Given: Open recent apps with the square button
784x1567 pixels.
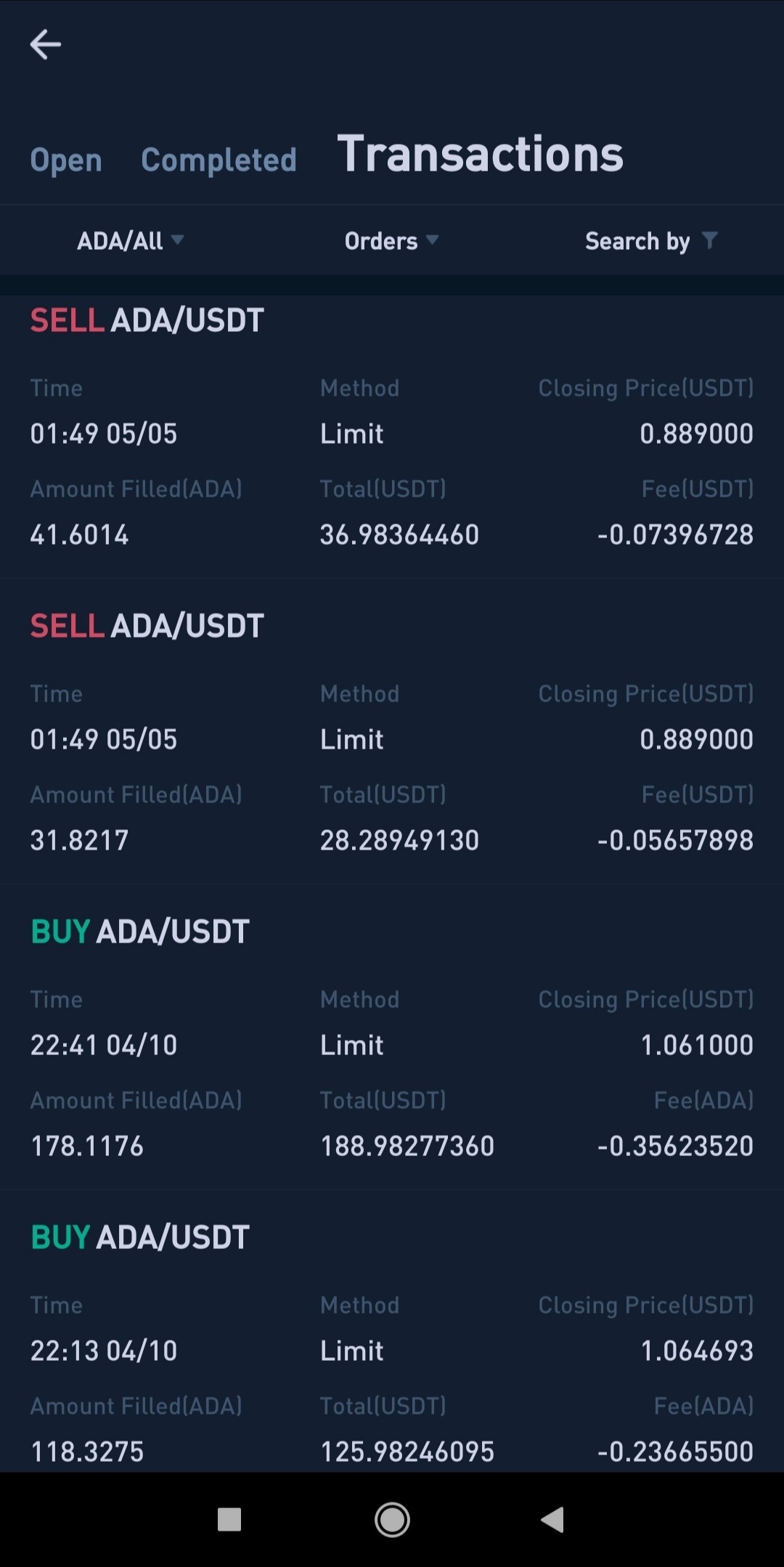Looking at the screenshot, I should click(229, 1519).
